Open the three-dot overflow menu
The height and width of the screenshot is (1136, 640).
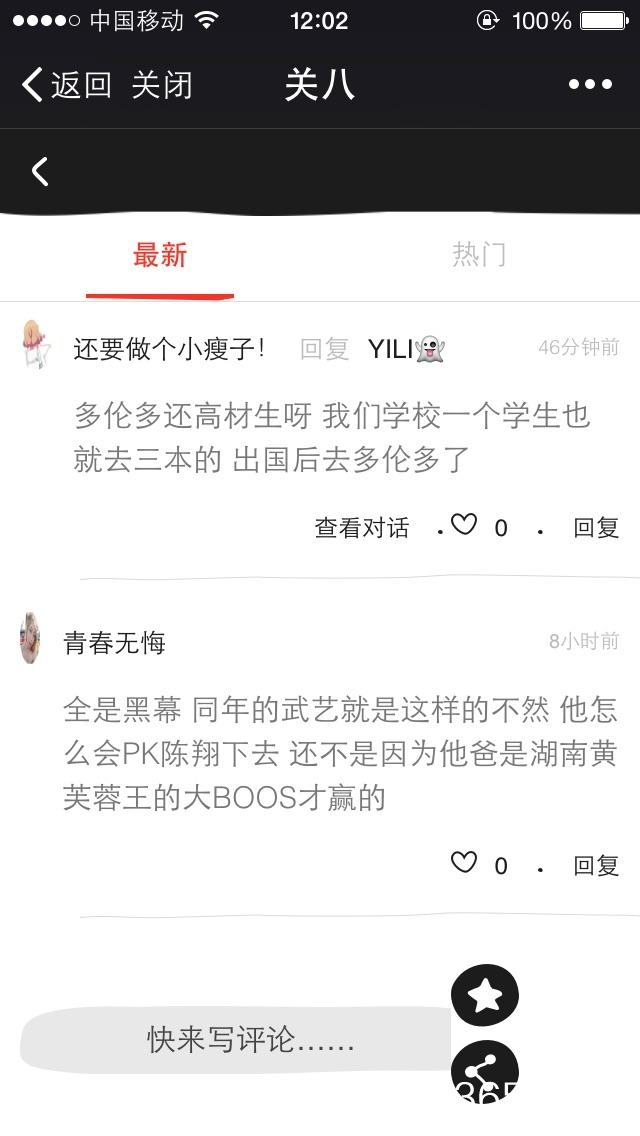(589, 85)
